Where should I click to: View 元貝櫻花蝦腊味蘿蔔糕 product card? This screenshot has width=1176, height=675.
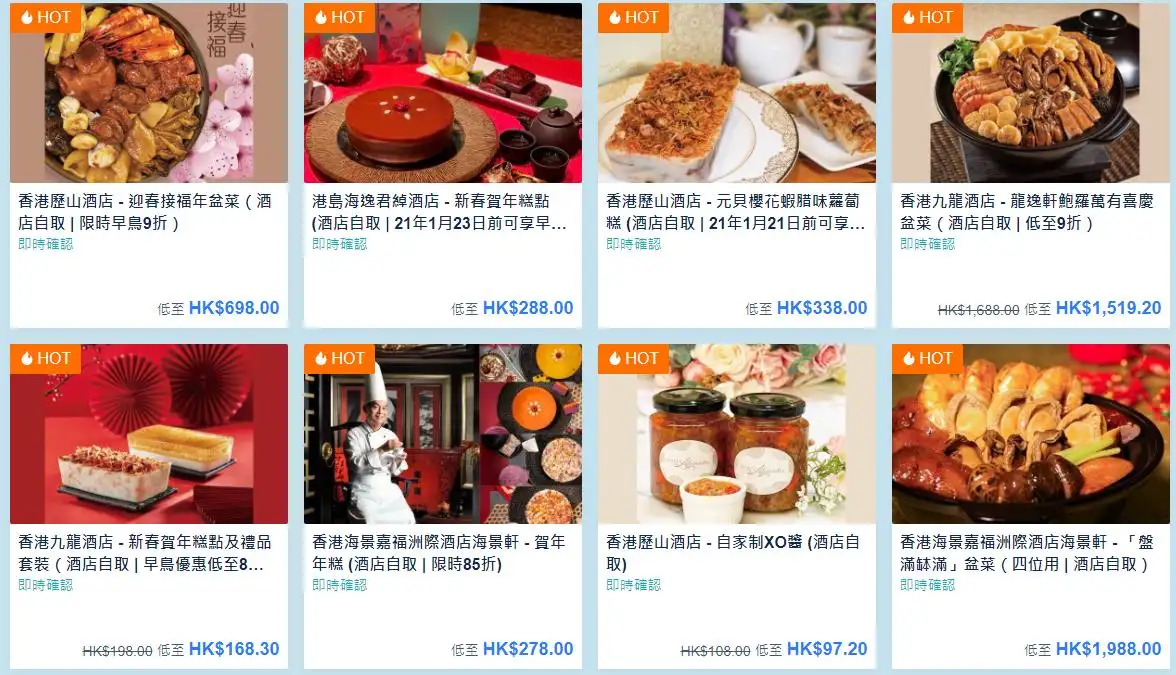click(x=736, y=211)
